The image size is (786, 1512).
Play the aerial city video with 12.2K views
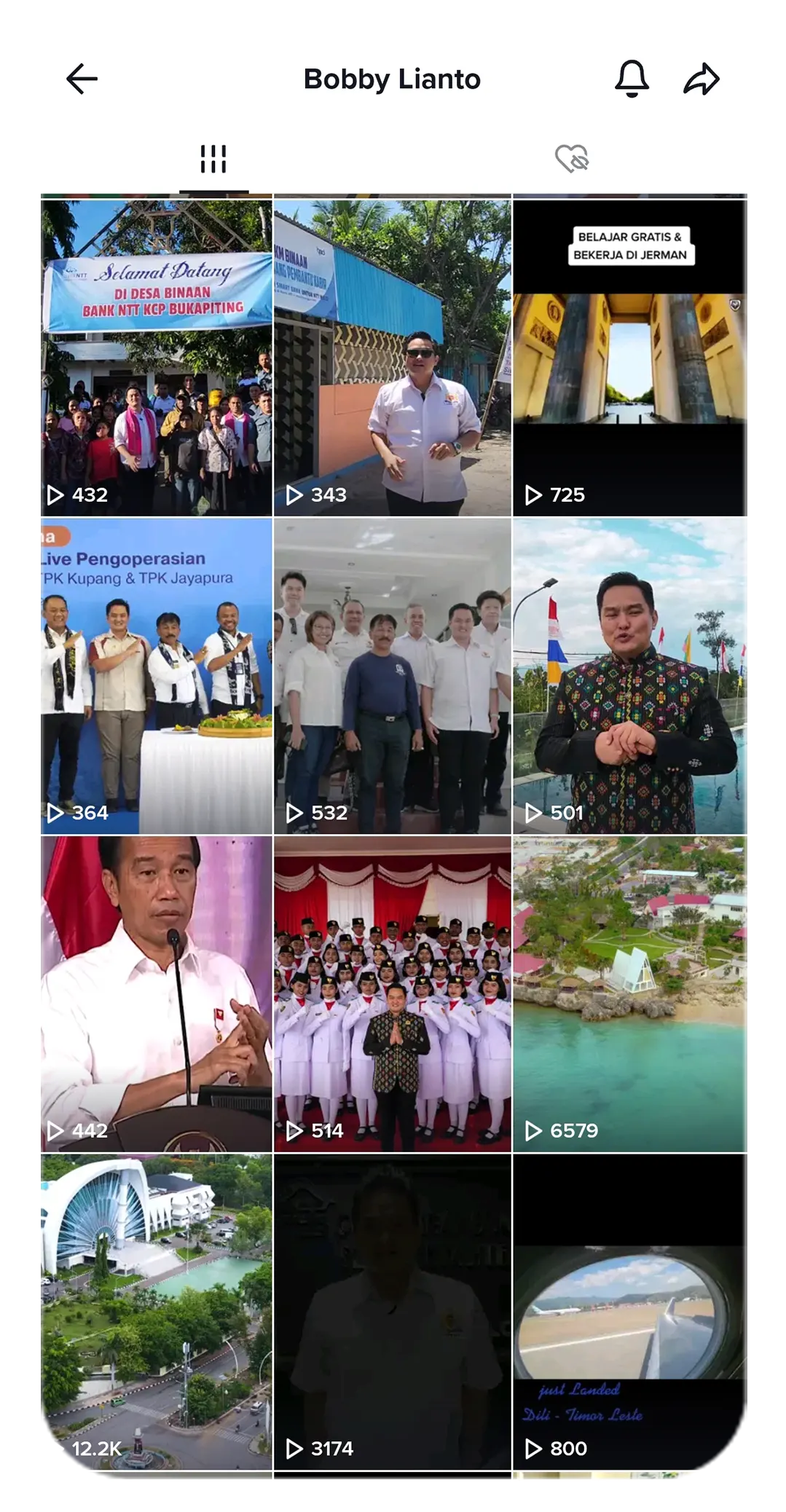157,1311
